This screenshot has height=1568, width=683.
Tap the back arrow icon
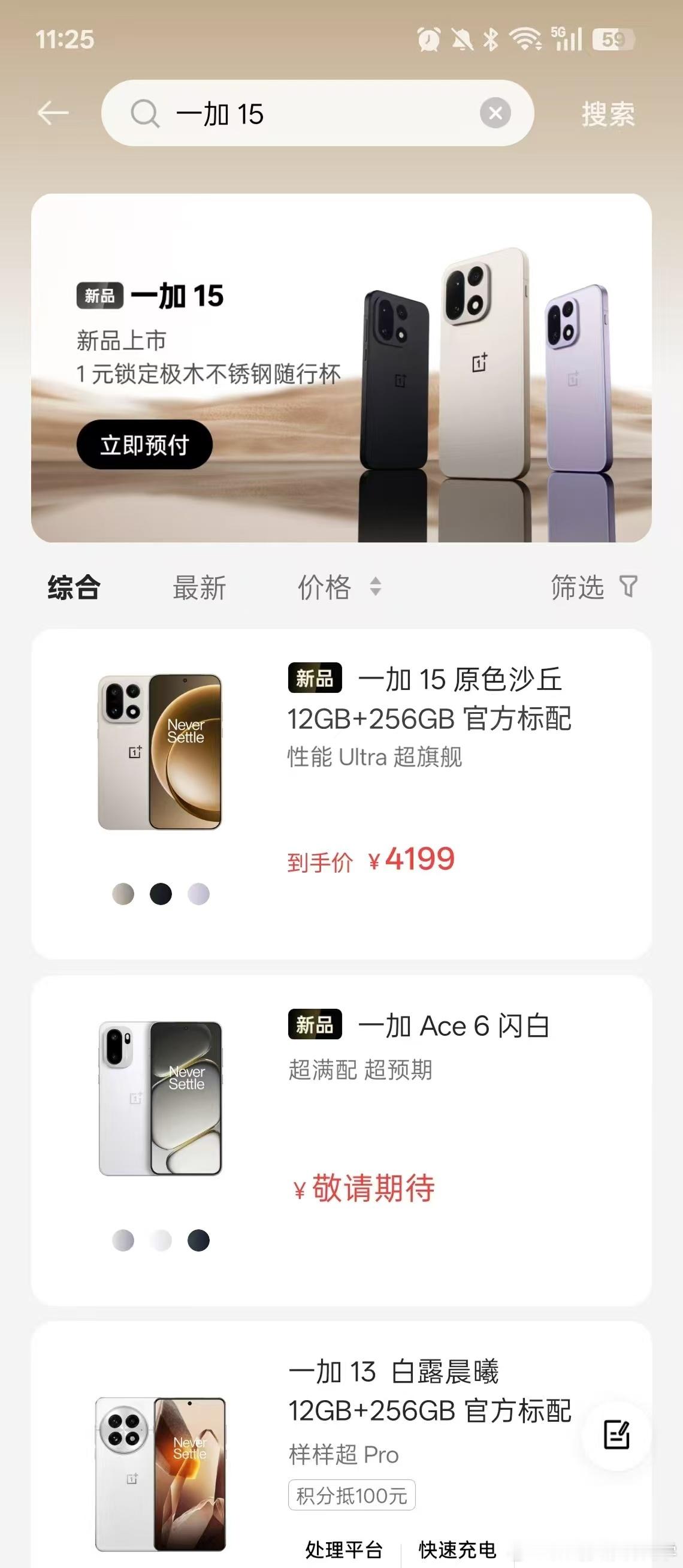[53, 112]
